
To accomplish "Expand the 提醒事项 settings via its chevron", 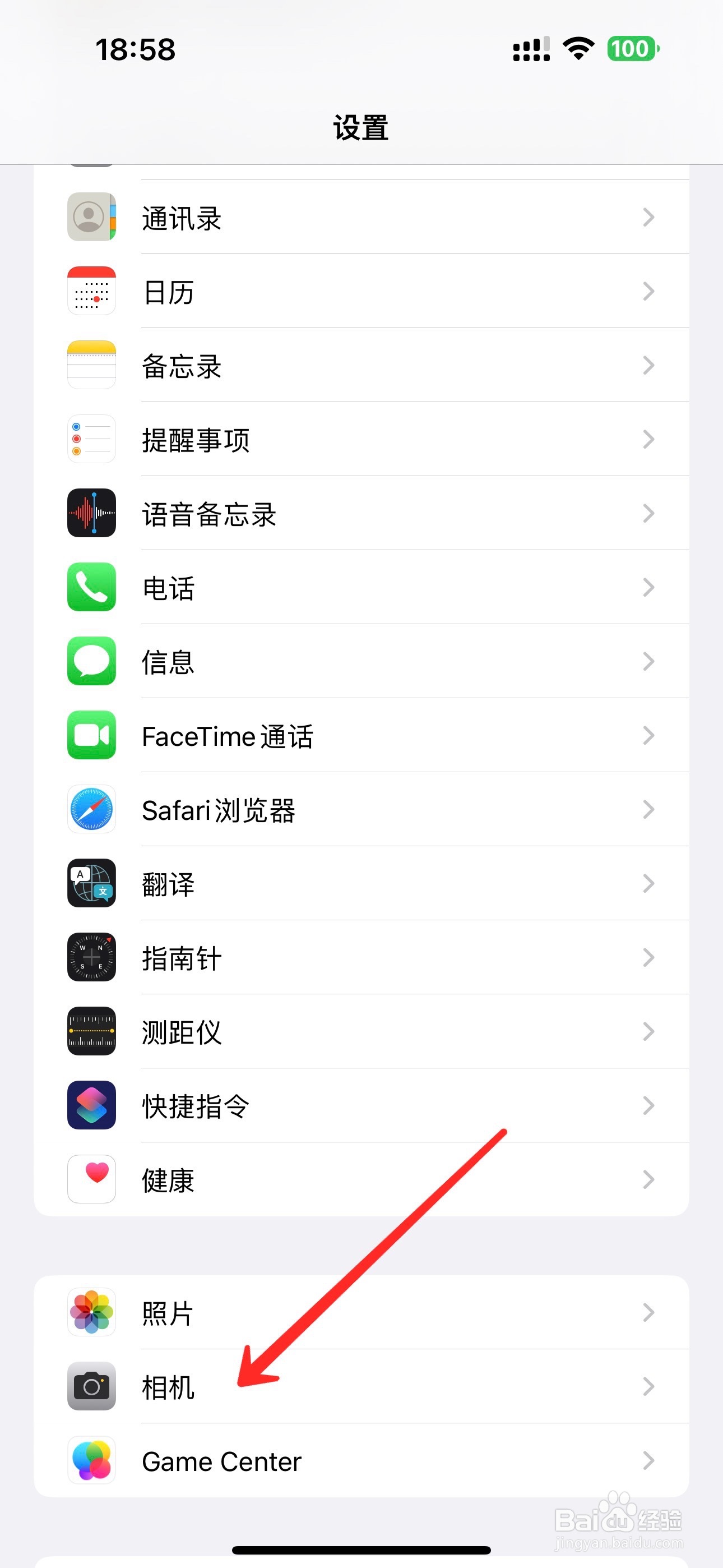I will [647, 440].
